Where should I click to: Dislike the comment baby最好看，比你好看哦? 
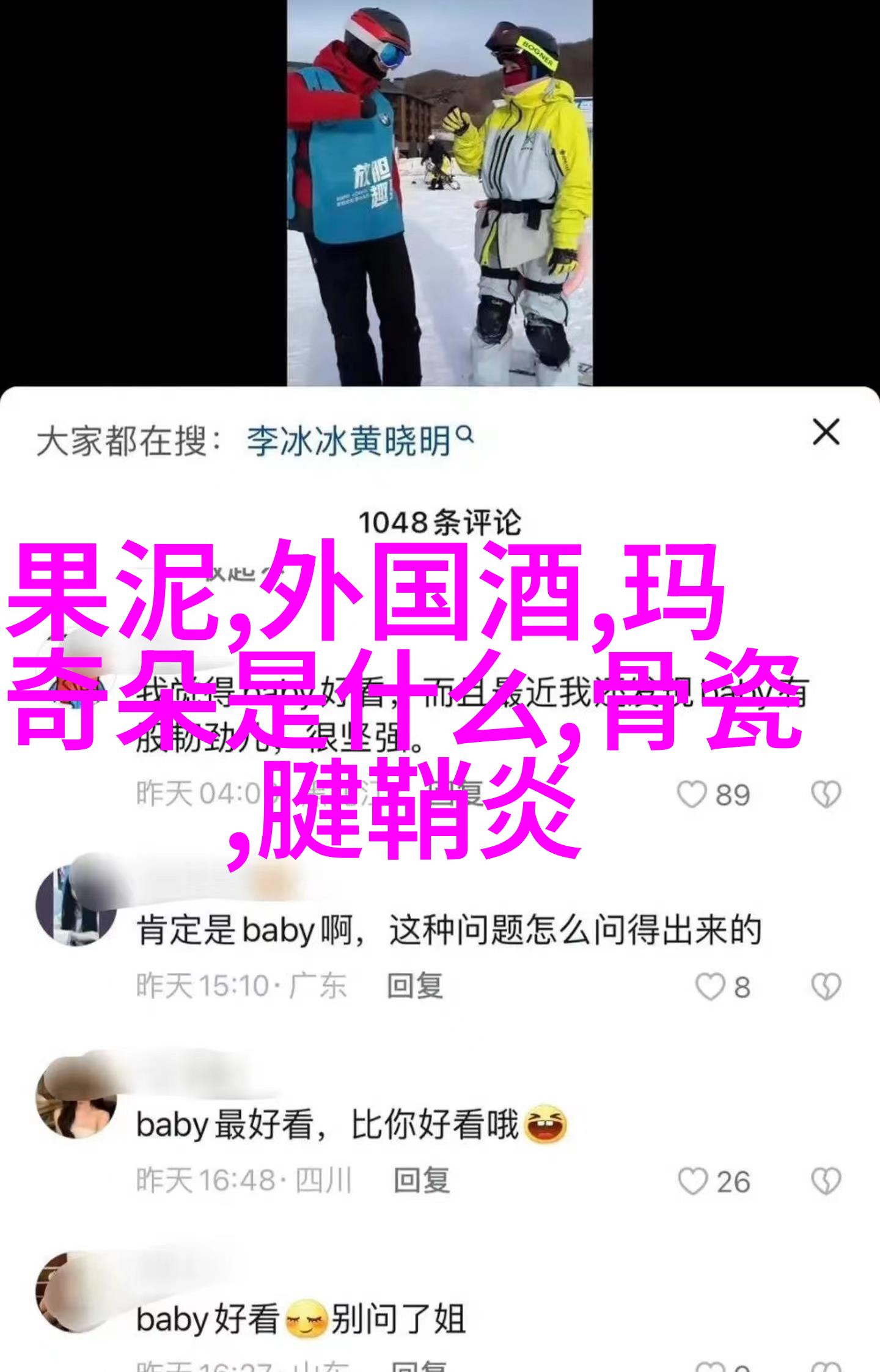(x=826, y=1182)
